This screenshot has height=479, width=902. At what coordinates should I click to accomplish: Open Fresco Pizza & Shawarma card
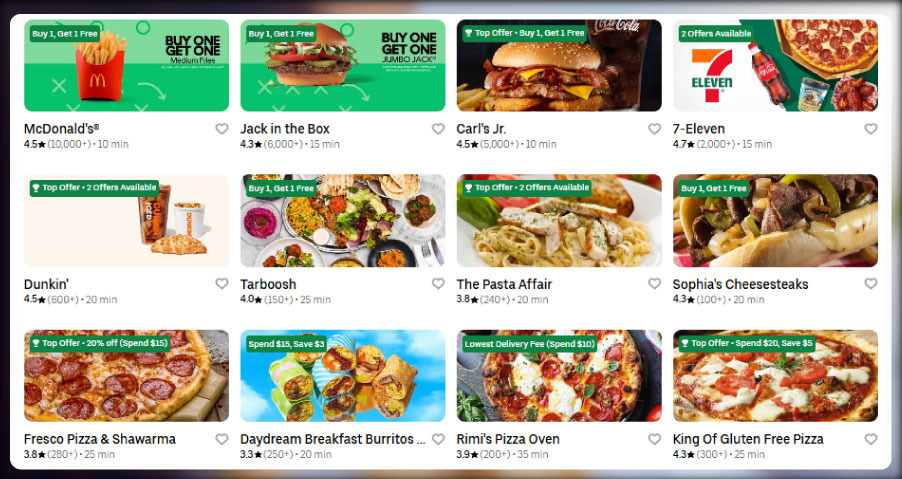(126, 376)
